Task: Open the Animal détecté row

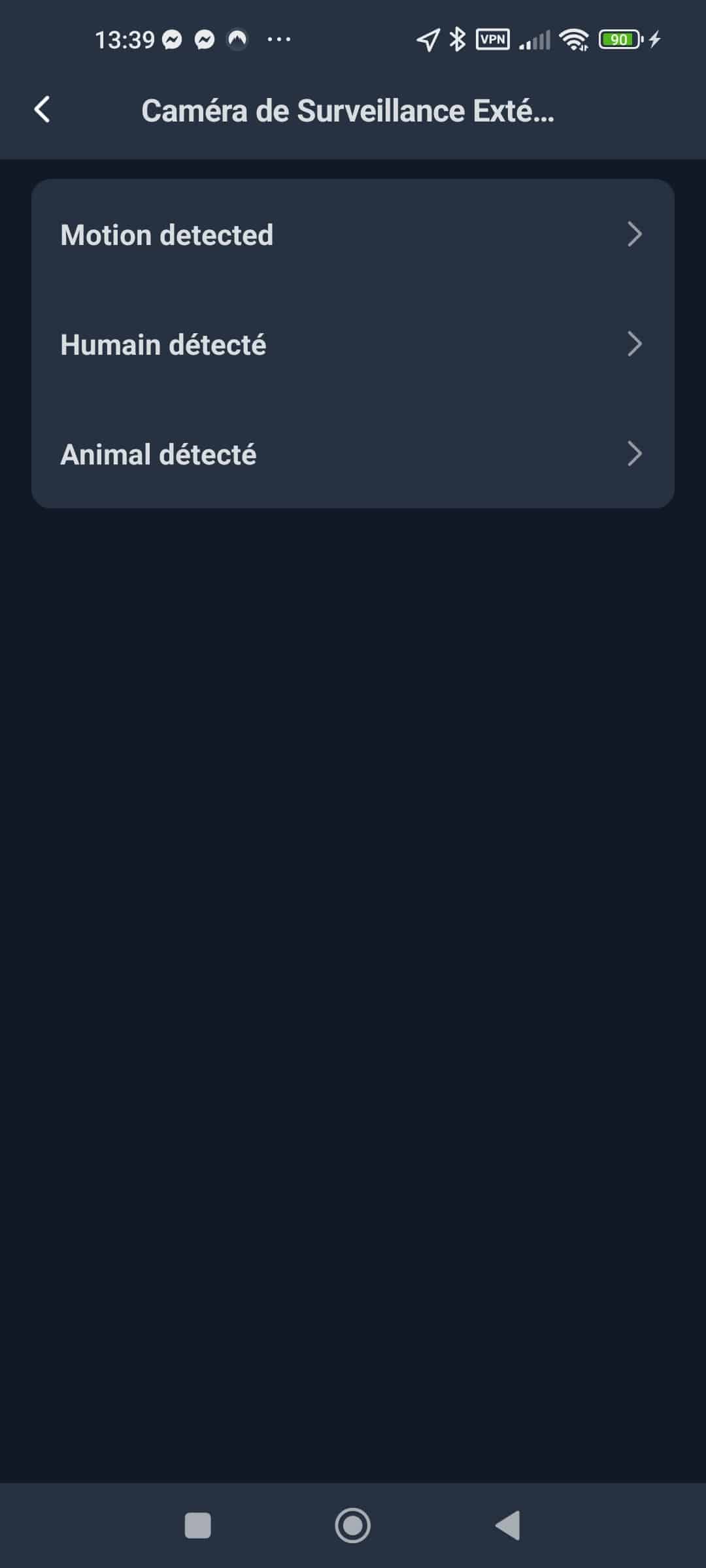Action: tap(353, 454)
